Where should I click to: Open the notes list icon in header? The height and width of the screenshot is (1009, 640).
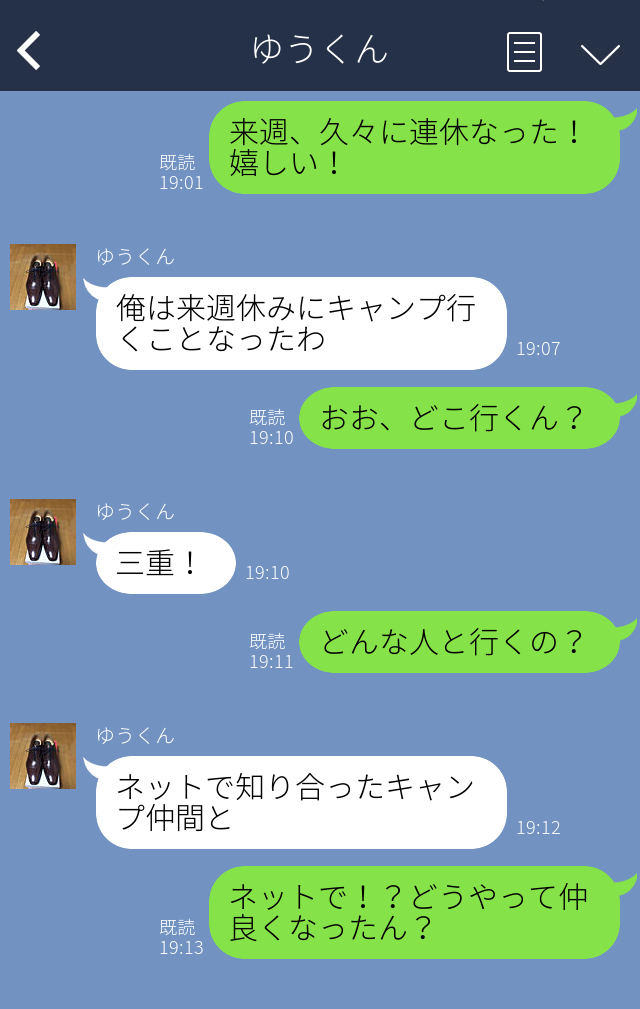click(x=524, y=52)
